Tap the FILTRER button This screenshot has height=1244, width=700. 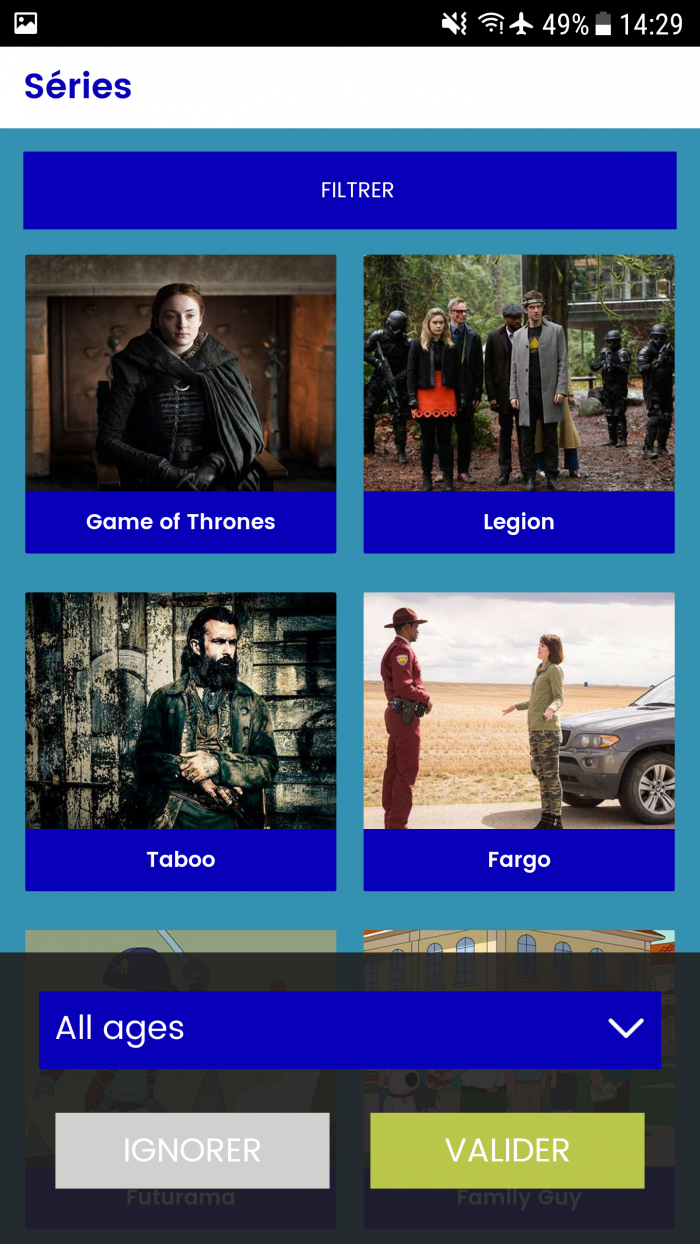tap(350, 190)
